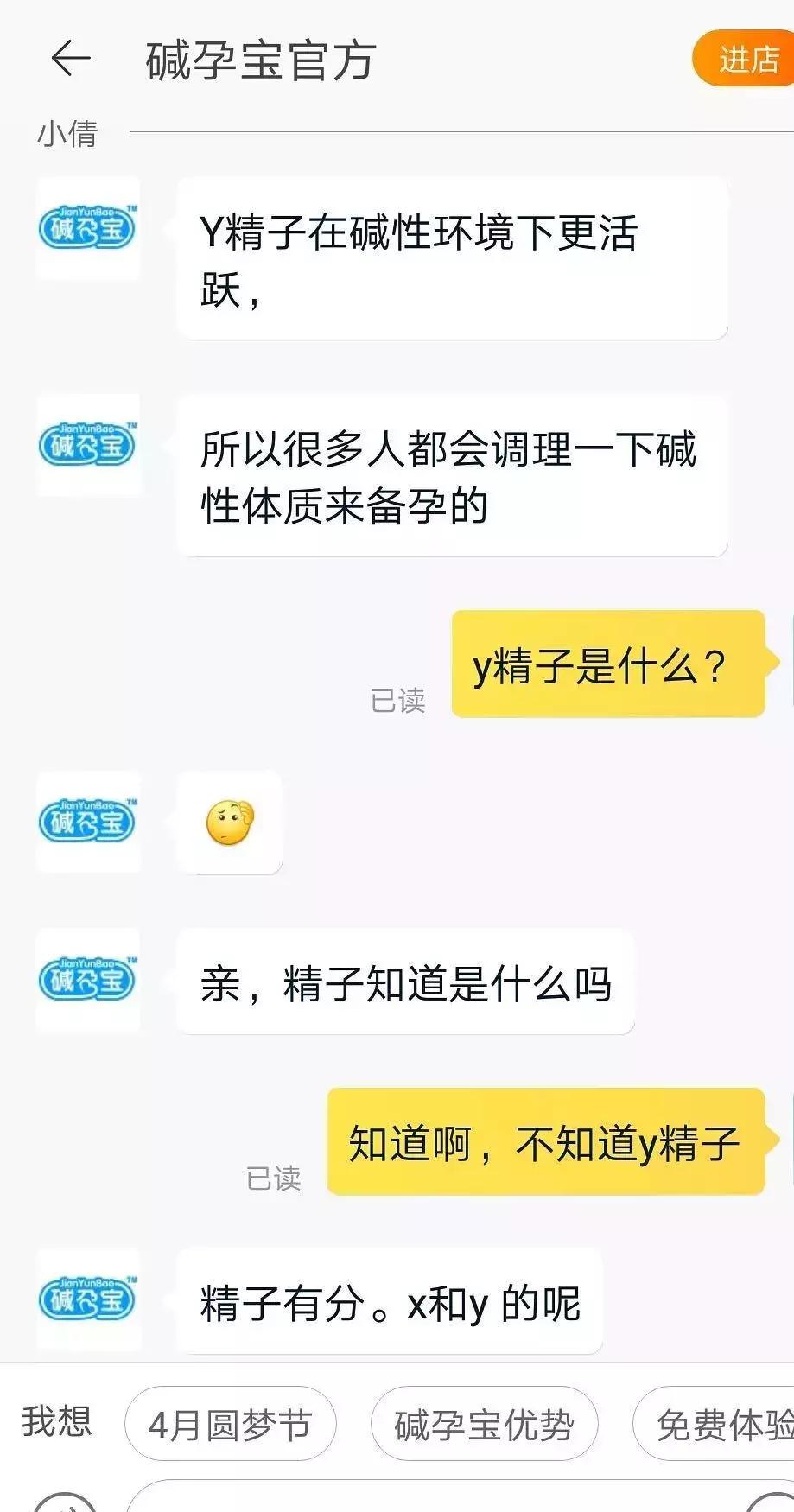Open the 碱孕宝 avatar next to the first message
This screenshot has height=1512, width=794.
pos(87,227)
